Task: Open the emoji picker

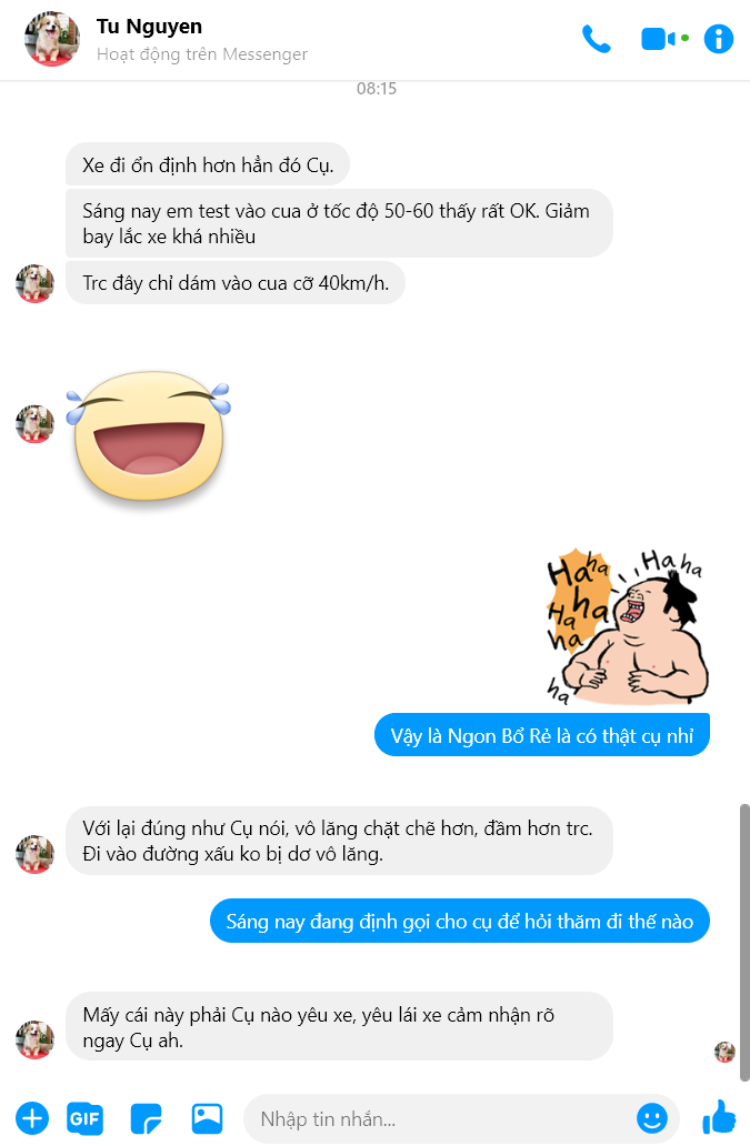Action: coord(651,1118)
